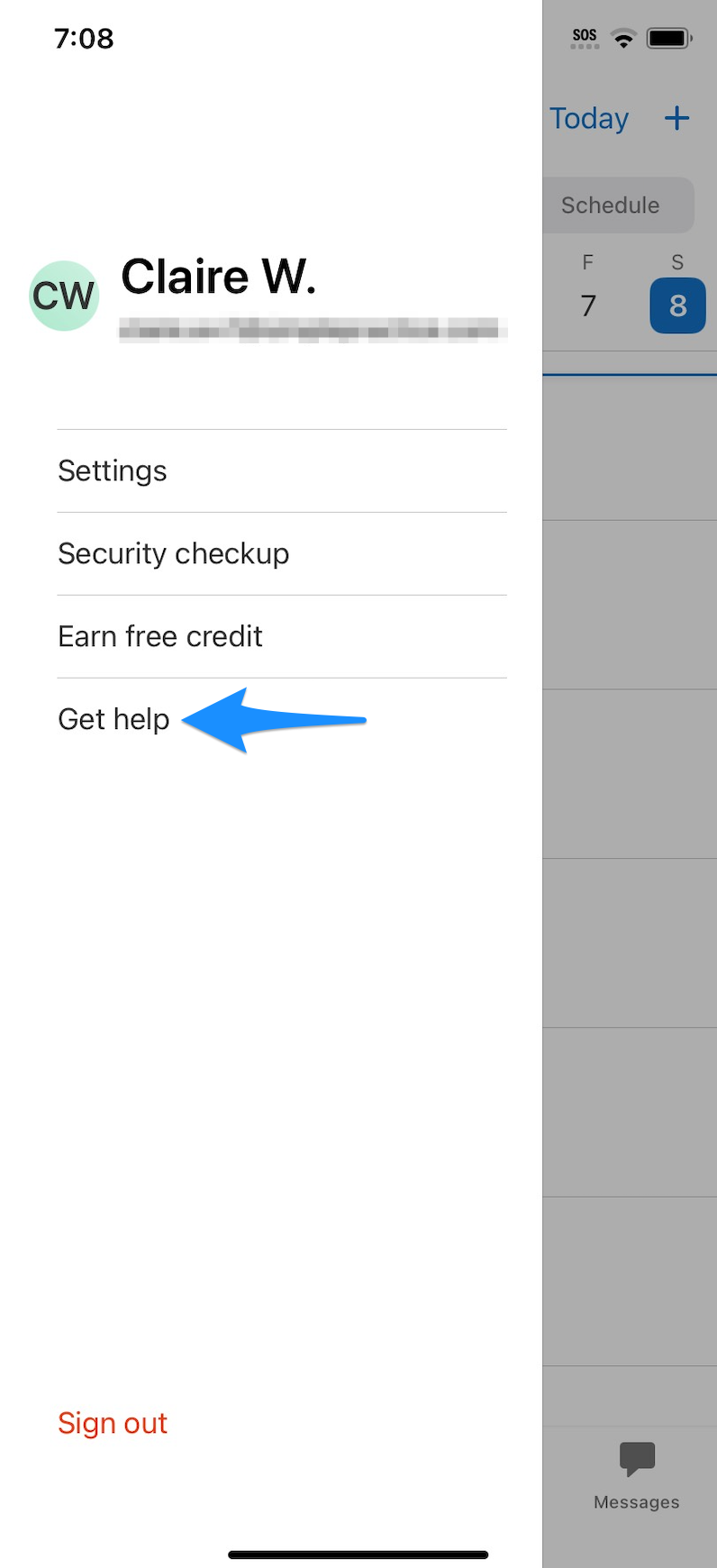This screenshot has width=717, height=1568.
Task: Tap the CW profile avatar
Action: [63, 296]
